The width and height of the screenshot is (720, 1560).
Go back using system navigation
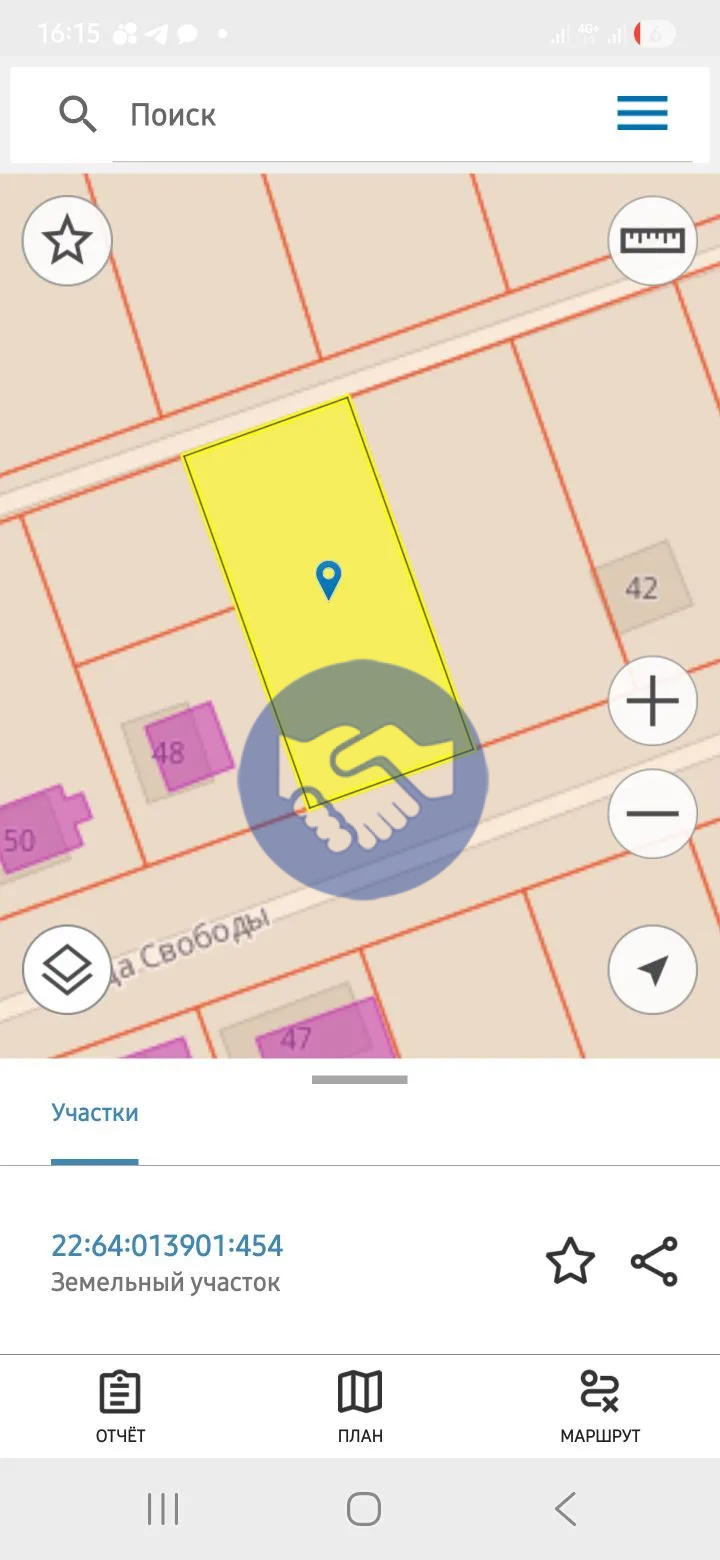(x=565, y=1508)
